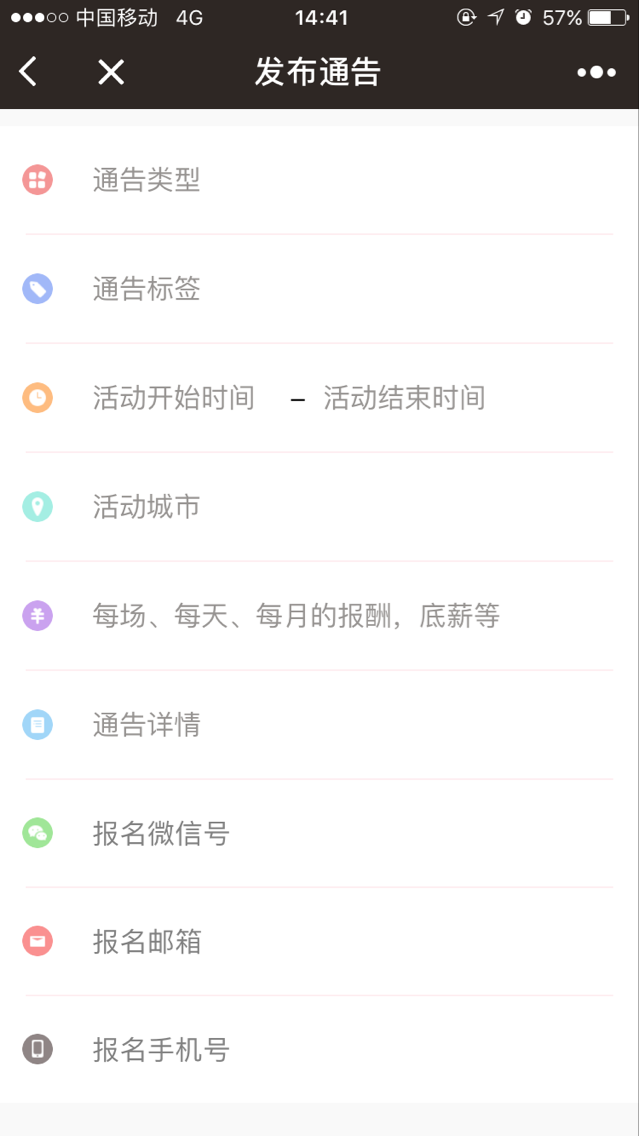
Task: Set the 活动结束时间
Action: pos(404,398)
